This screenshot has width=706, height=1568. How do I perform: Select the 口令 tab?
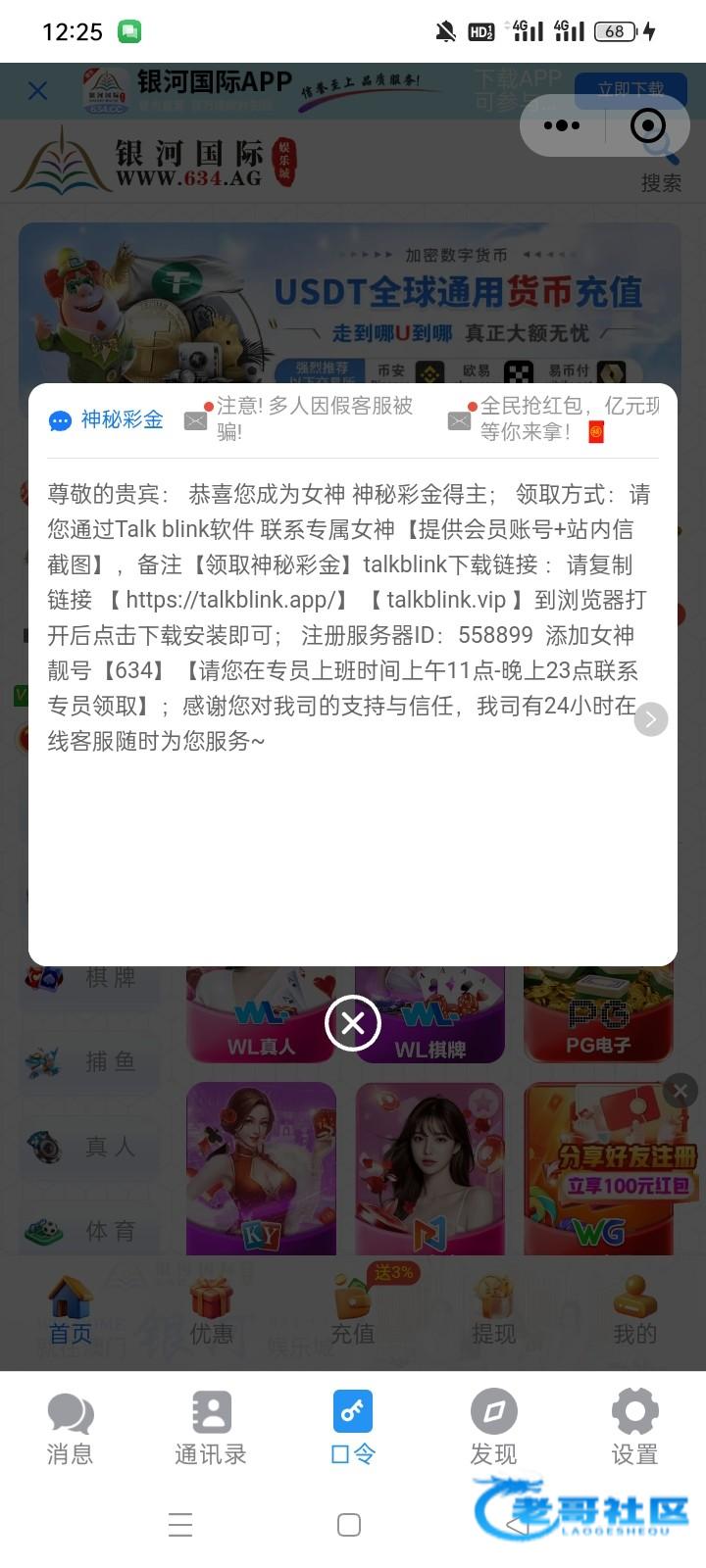pos(352,1428)
